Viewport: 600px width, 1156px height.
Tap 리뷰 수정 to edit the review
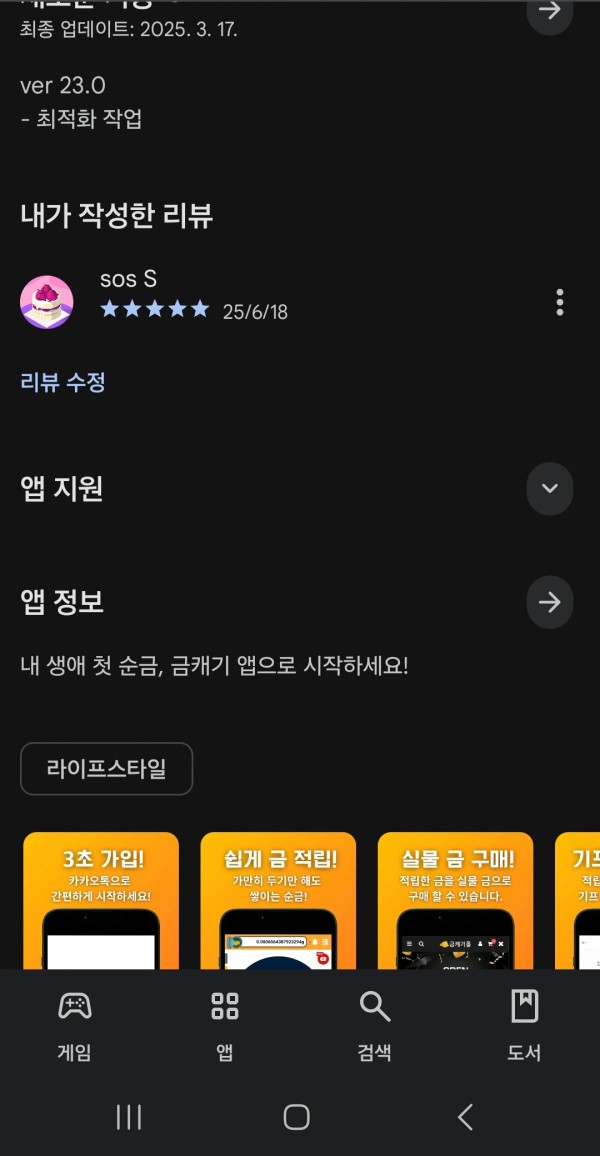pyautogui.click(x=63, y=382)
